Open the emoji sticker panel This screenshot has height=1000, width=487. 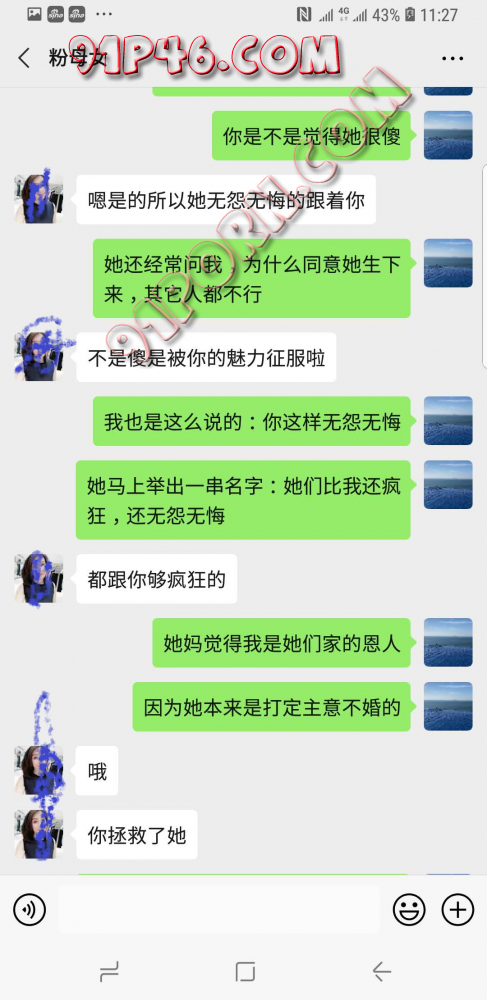point(409,909)
